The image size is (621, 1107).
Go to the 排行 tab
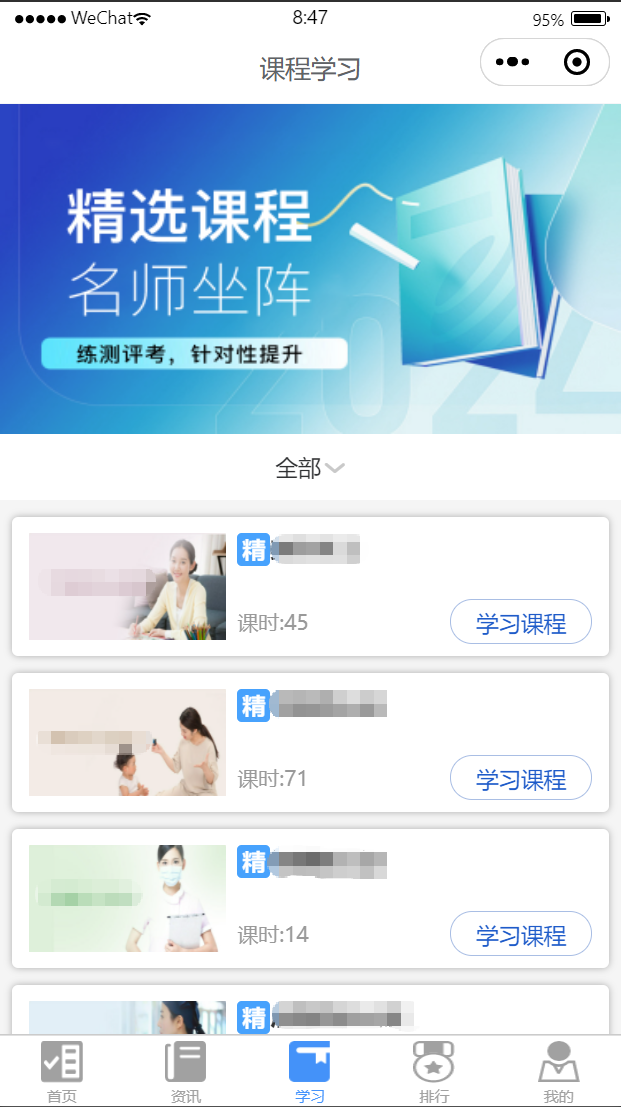click(434, 1072)
